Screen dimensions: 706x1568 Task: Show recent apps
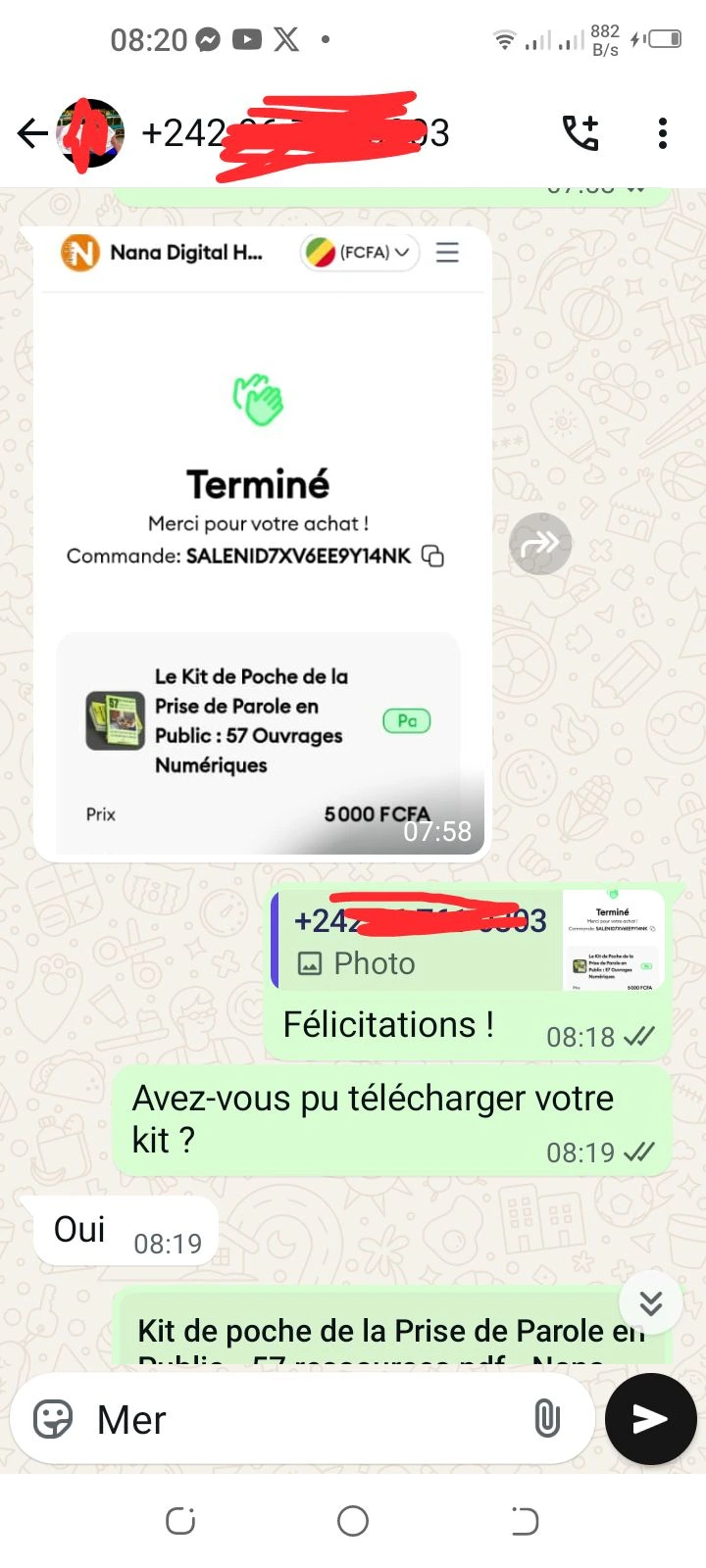point(180,1521)
